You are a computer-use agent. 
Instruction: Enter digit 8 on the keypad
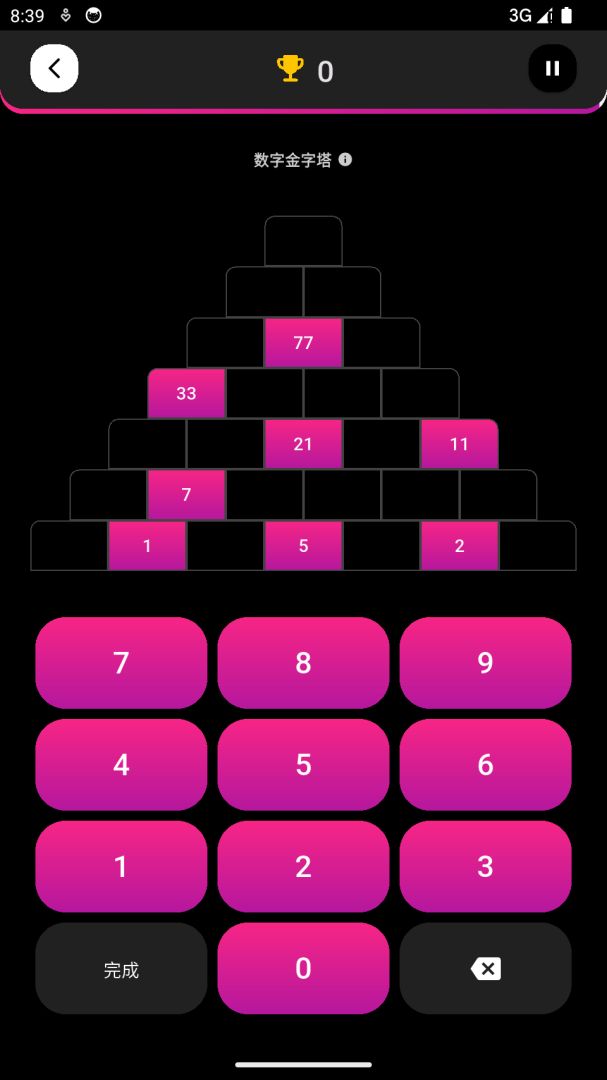[303, 663]
